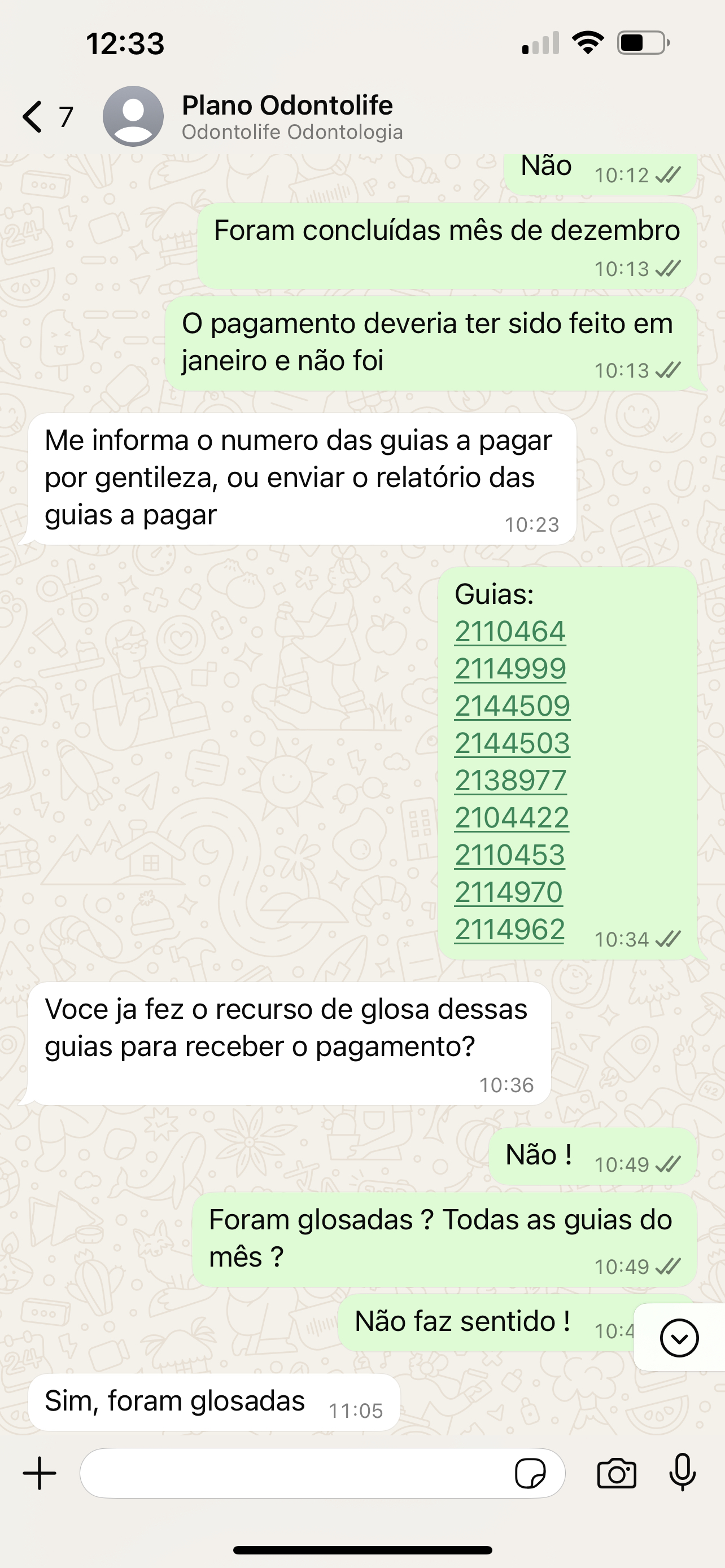725x1568 pixels.
Task: Tap the Plano Odontolife profile picture
Action: coord(133,116)
